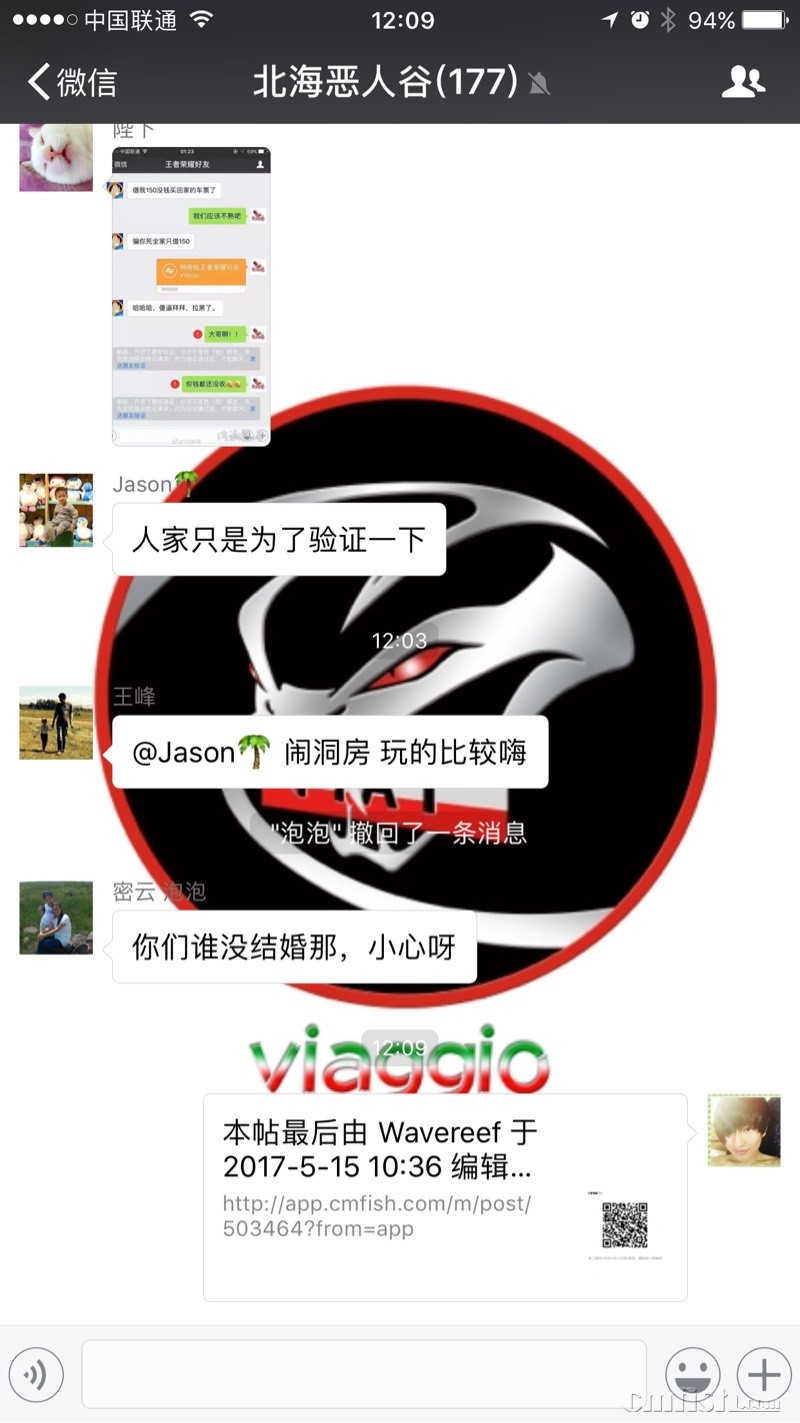Switch to voice message input
The width and height of the screenshot is (800, 1423).
click(36, 1375)
